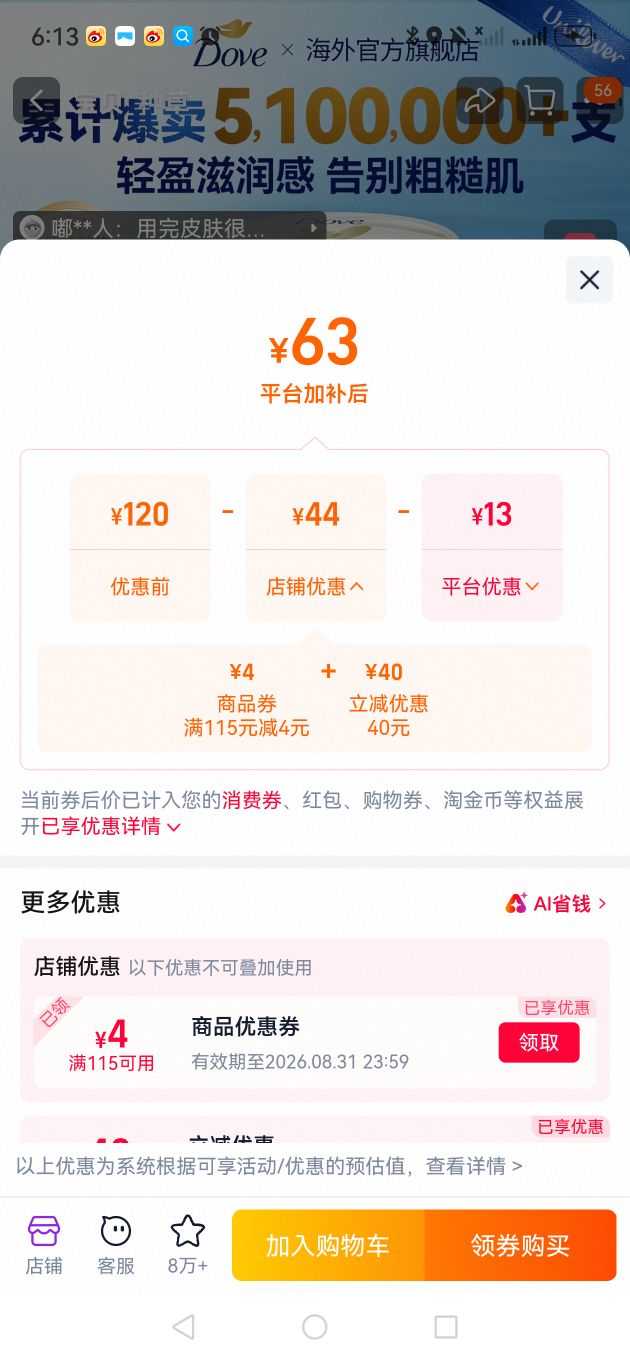
Task: Go back with the system back button
Action: (183, 1327)
